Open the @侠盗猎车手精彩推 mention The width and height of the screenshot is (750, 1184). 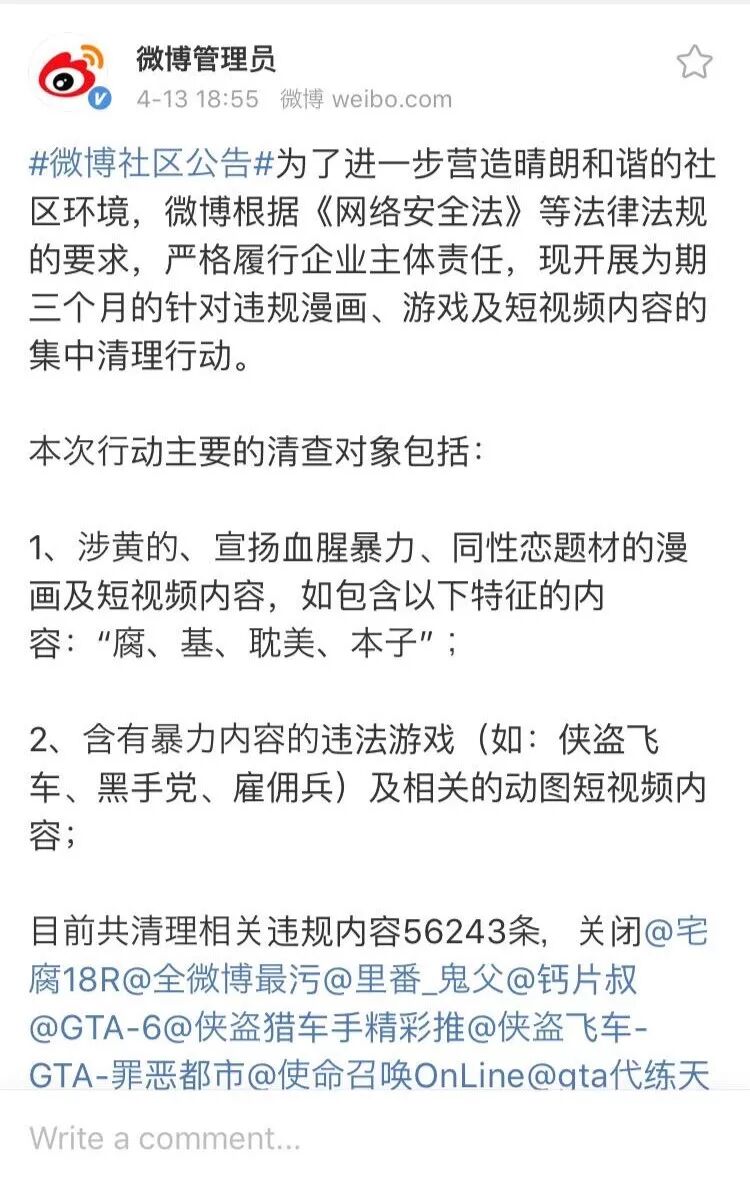pos(314,1028)
